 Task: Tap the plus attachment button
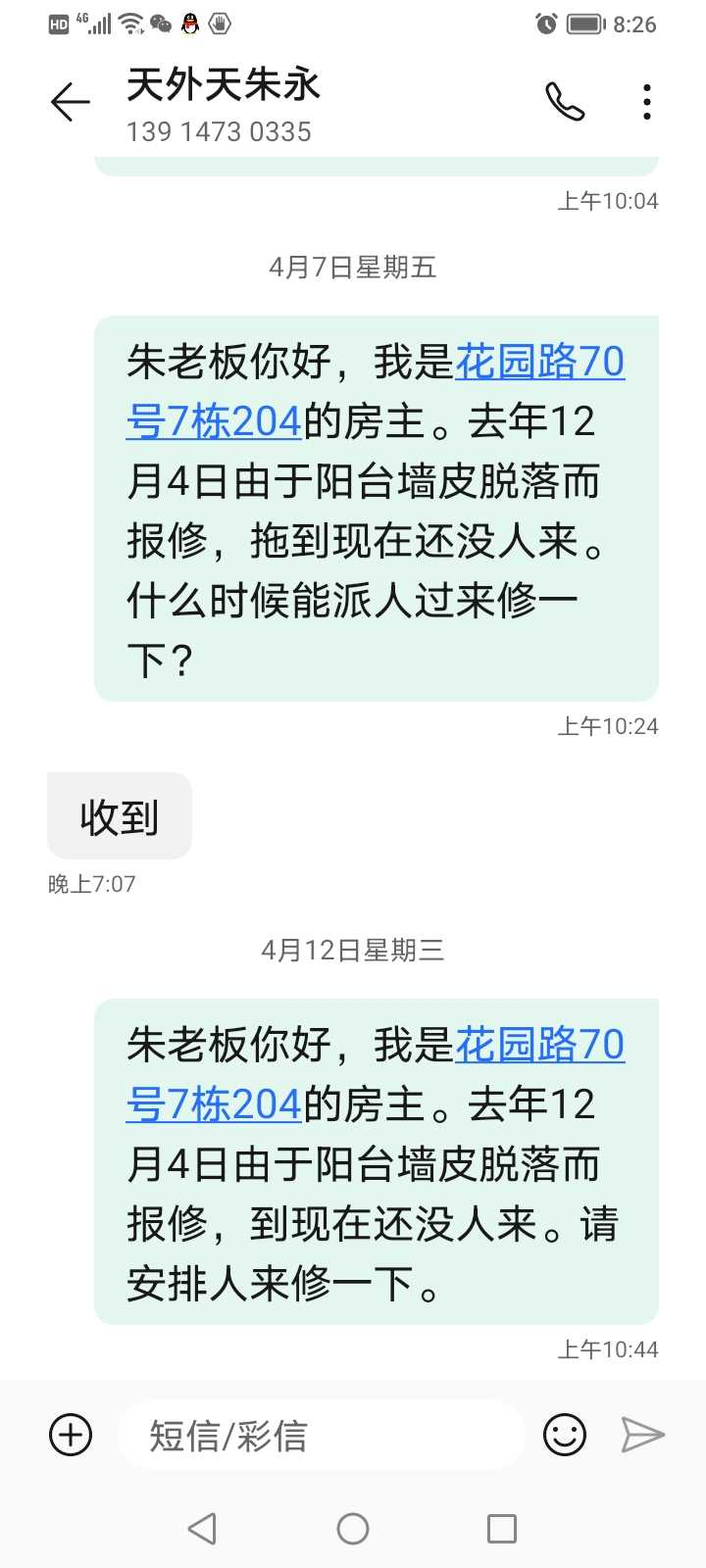[71, 1435]
